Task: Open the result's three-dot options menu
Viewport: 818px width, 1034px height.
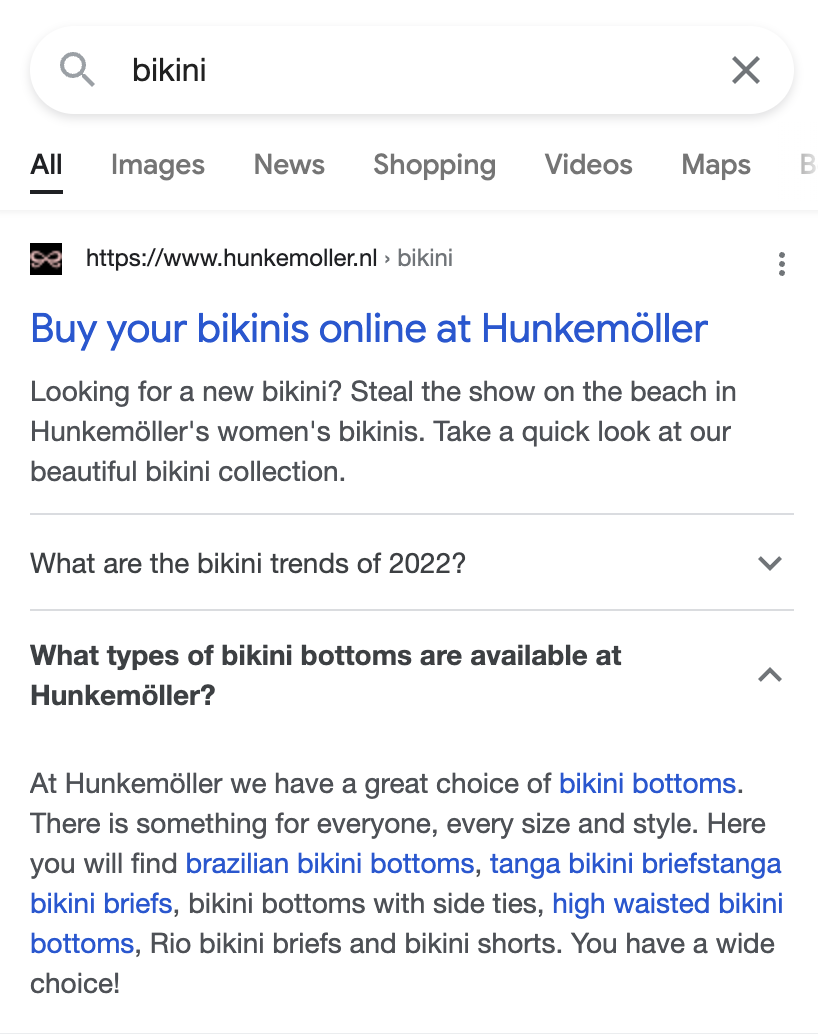Action: click(x=781, y=264)
